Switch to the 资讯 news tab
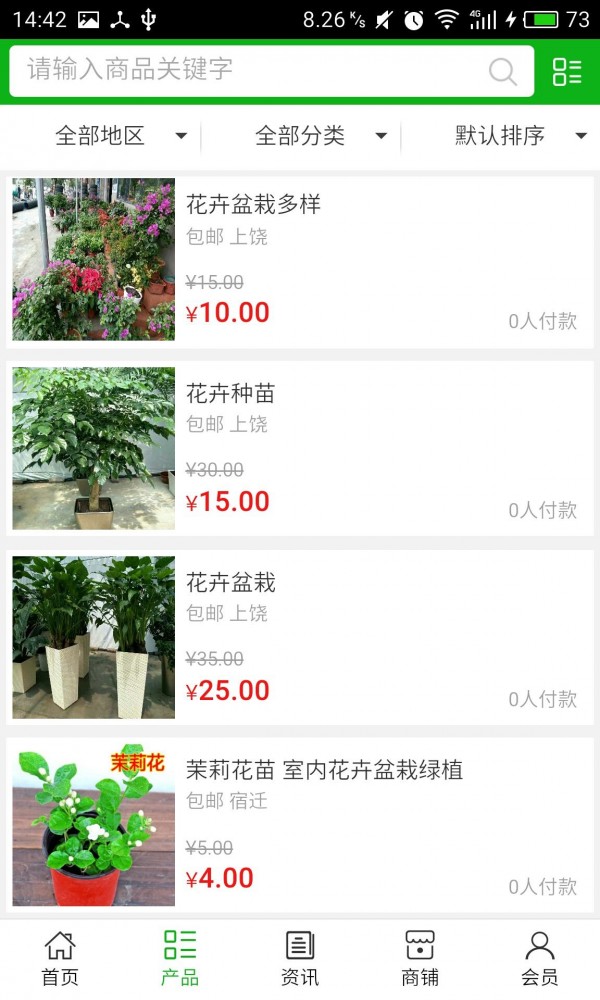The width and height of the screenshot is (600, 1000). point(300,958)
